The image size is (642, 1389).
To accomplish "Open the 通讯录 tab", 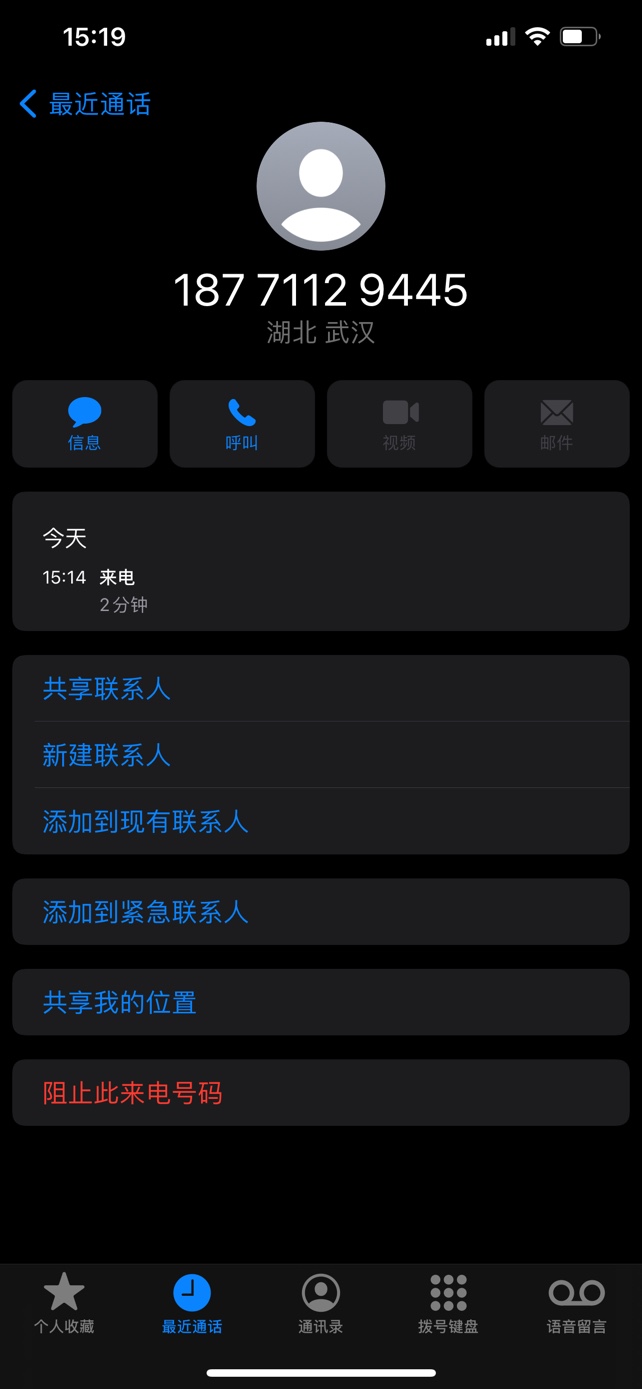I will (x=321, y=1305).
